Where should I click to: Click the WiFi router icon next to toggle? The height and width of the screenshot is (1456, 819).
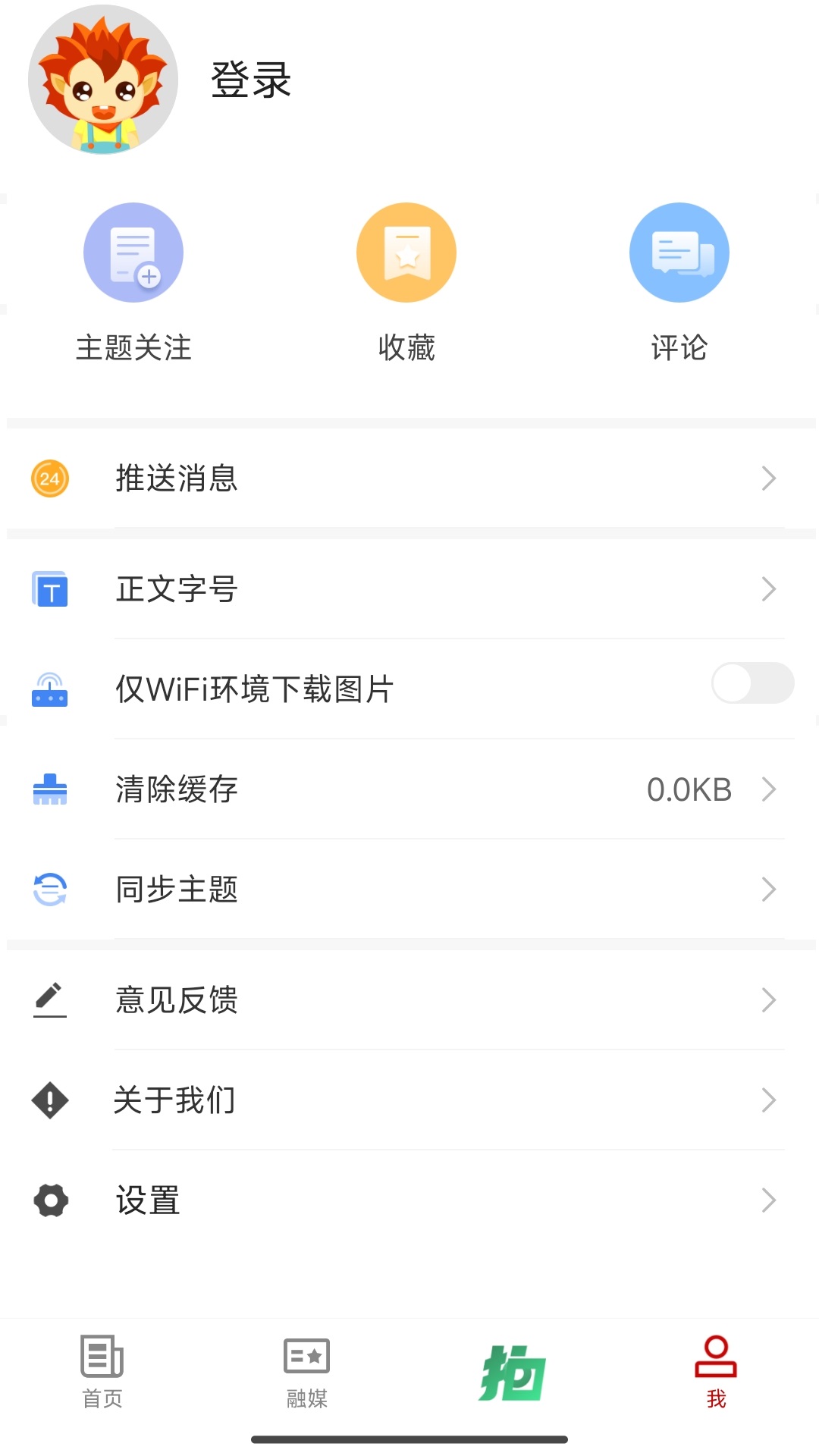pos(49,689)
